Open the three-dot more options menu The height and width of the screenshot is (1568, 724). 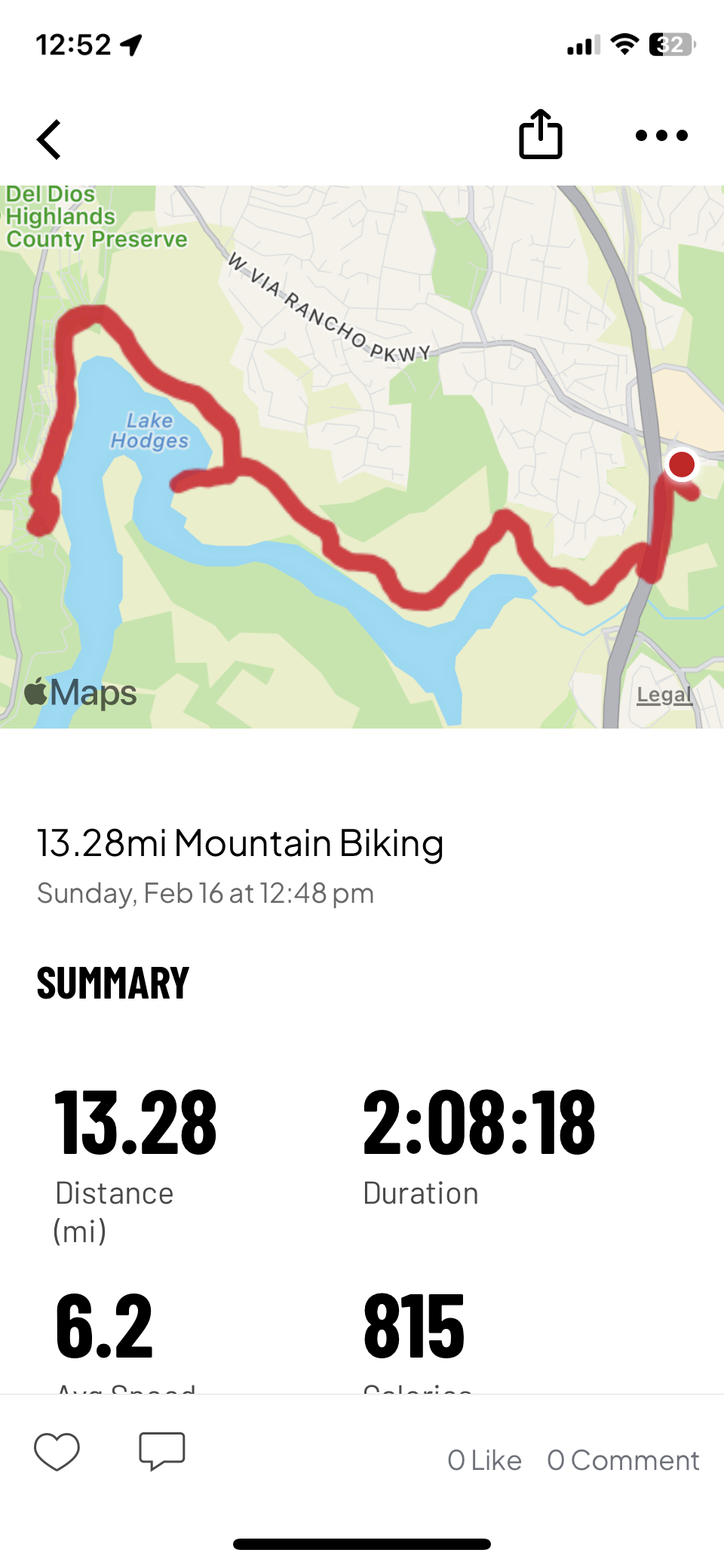[661, 136]
